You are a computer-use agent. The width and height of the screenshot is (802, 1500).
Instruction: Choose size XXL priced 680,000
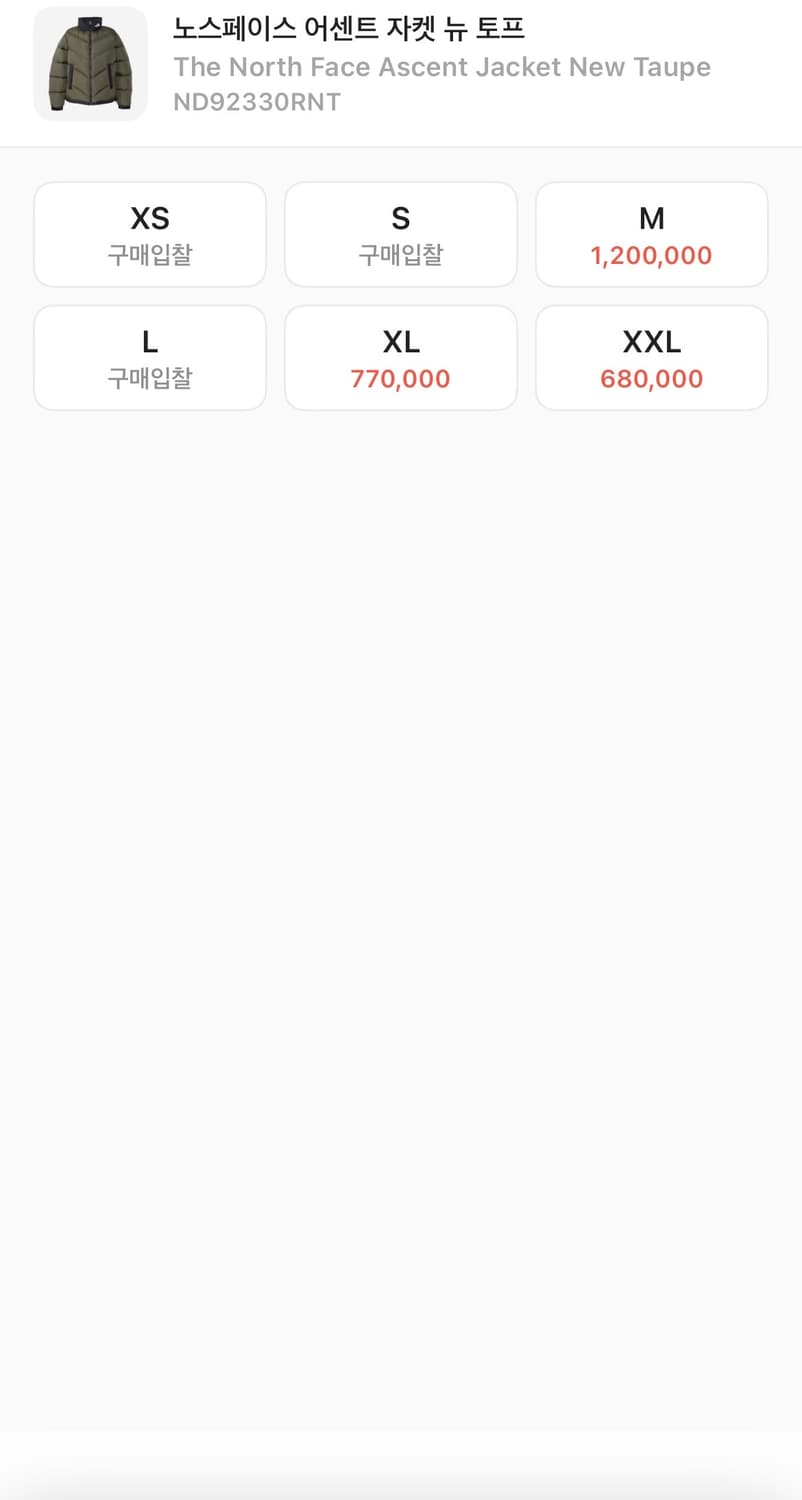(x=651, y=357)
